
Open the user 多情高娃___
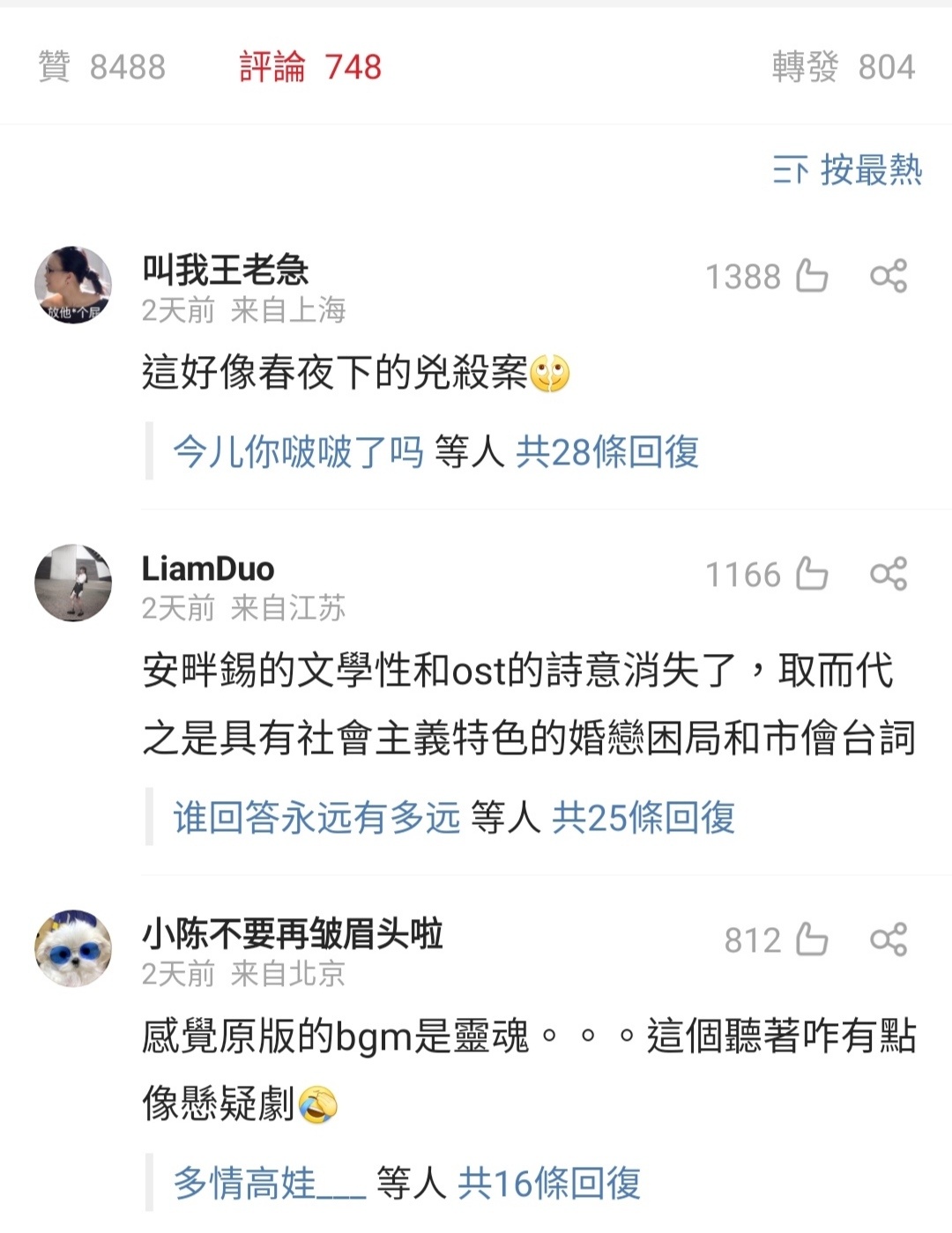269,1183
